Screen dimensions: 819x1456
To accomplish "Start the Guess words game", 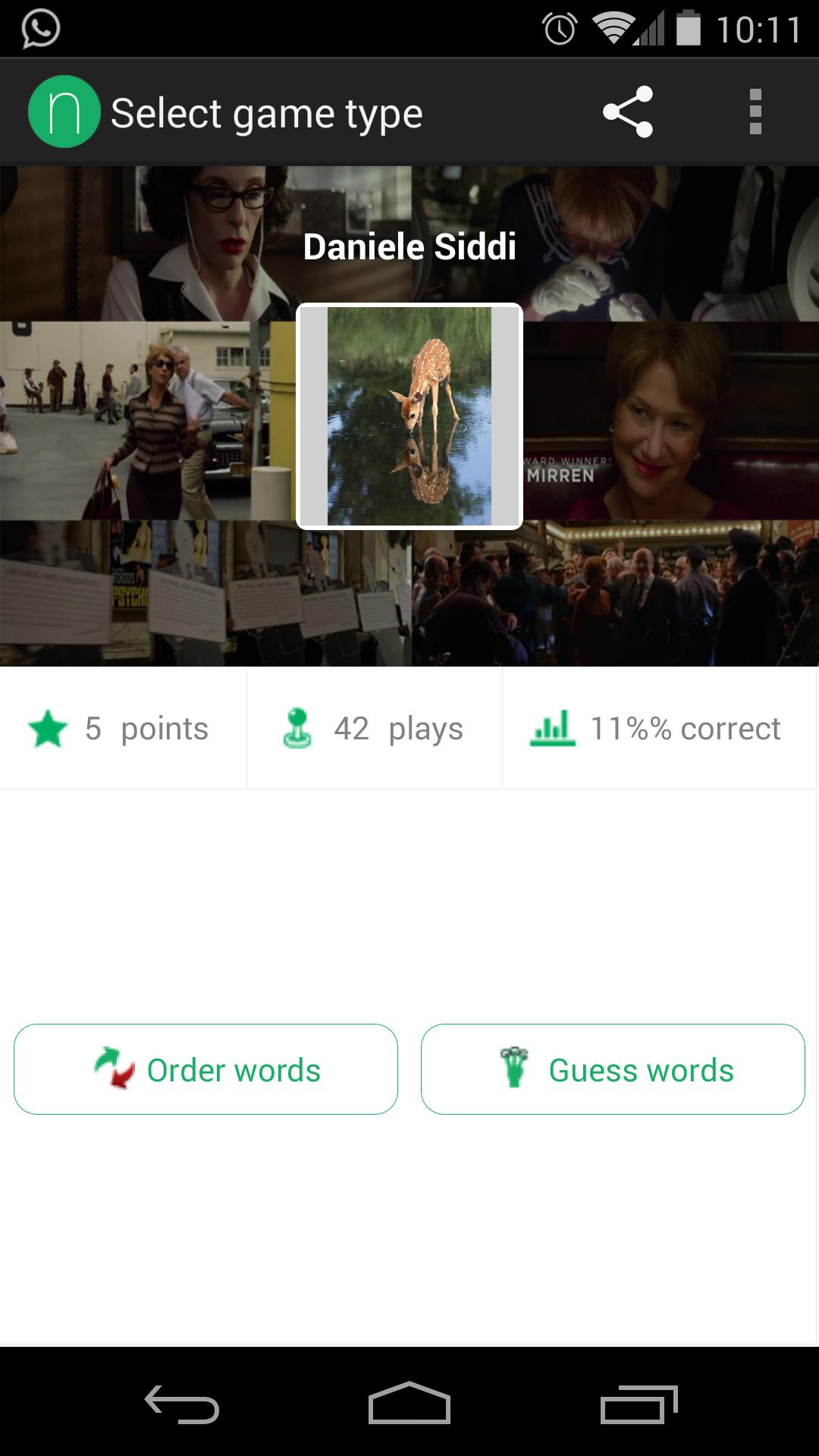I will 613,1069.
